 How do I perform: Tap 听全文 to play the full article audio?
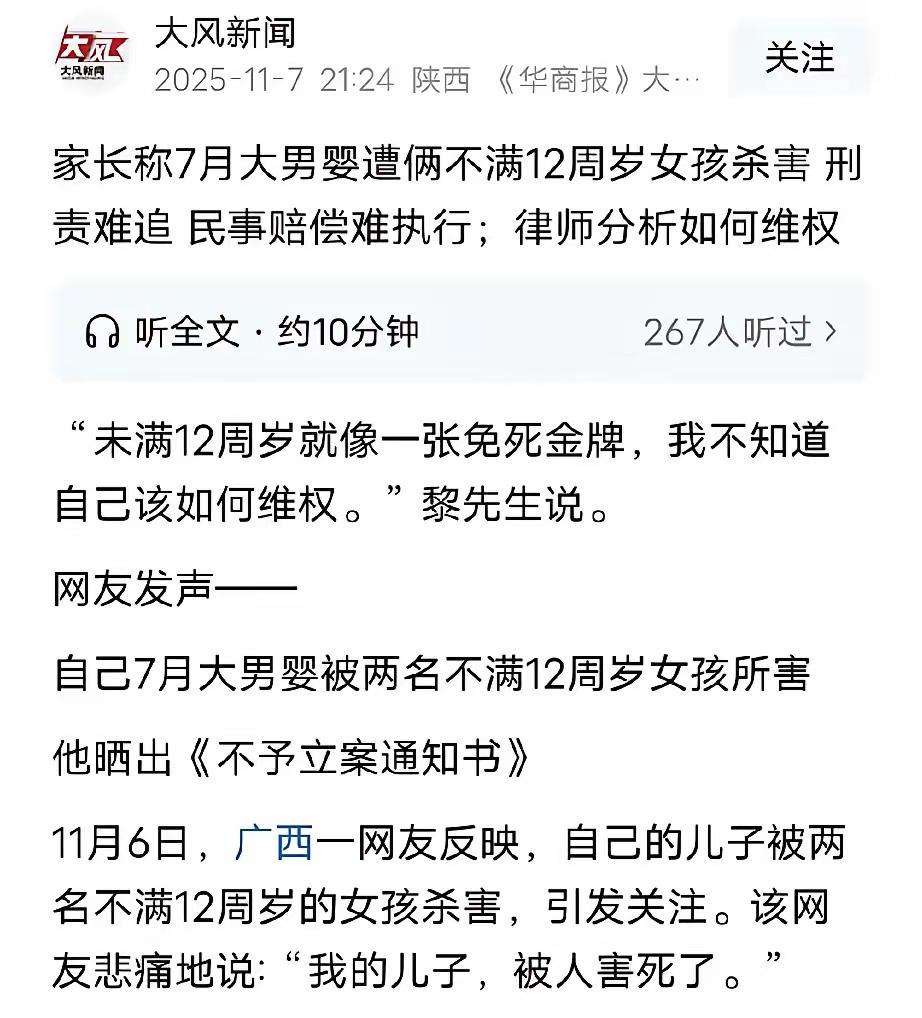[175, 331]
